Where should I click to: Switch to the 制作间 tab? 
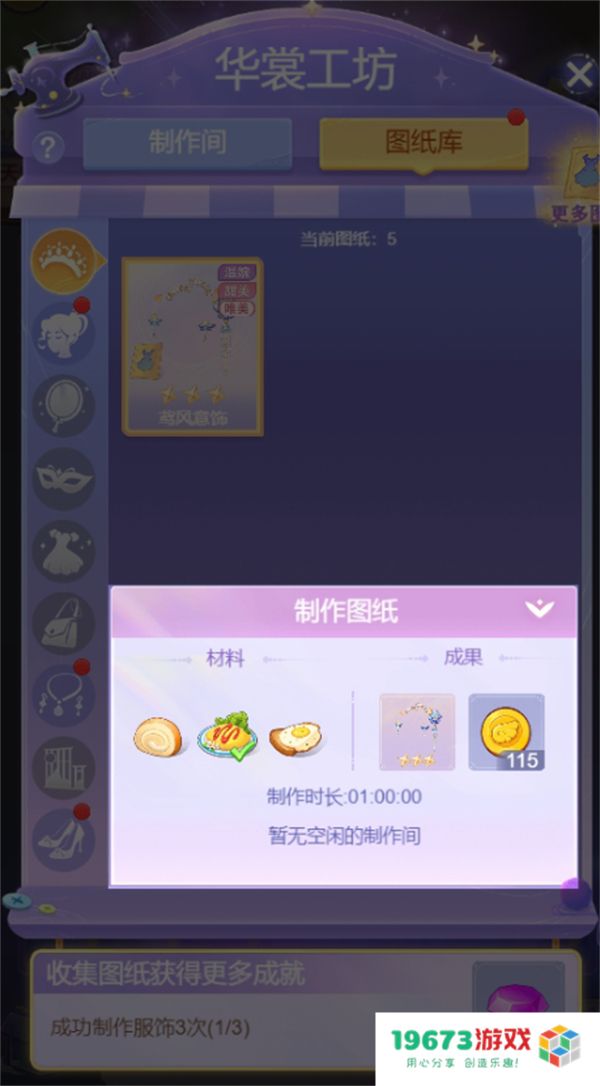[188, 143]
